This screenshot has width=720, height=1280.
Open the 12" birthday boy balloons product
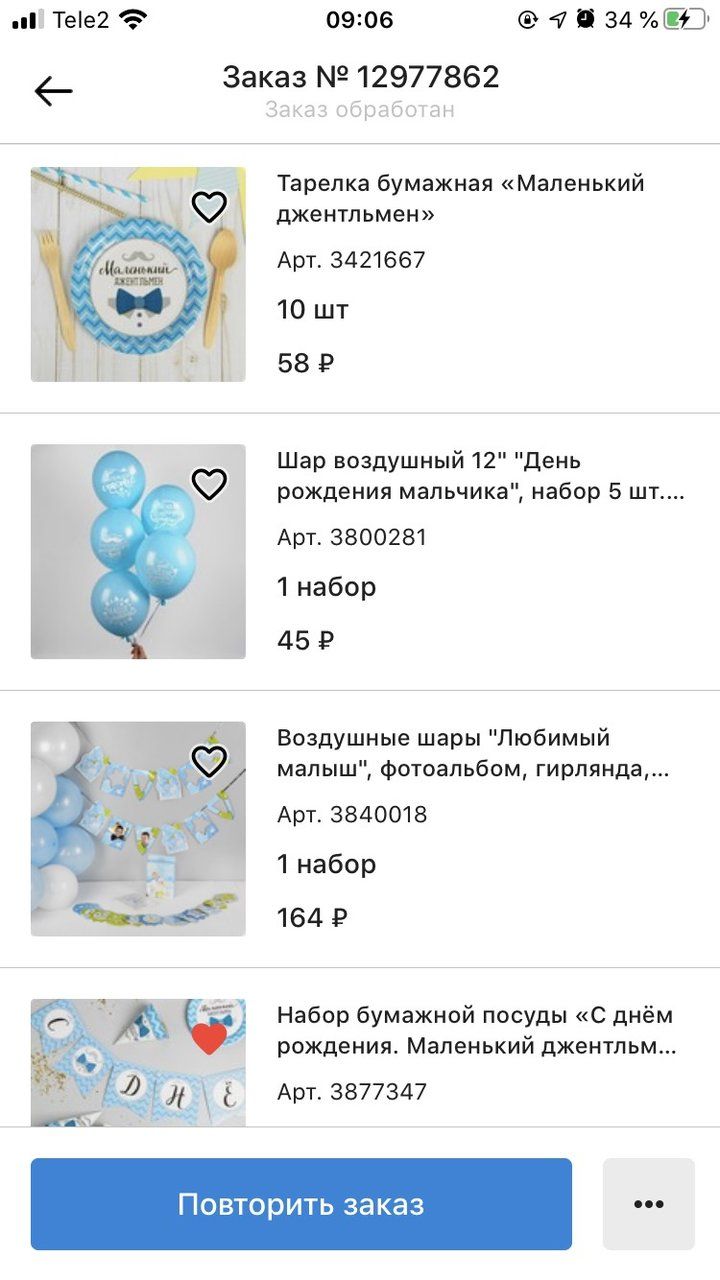pos(481,475)
